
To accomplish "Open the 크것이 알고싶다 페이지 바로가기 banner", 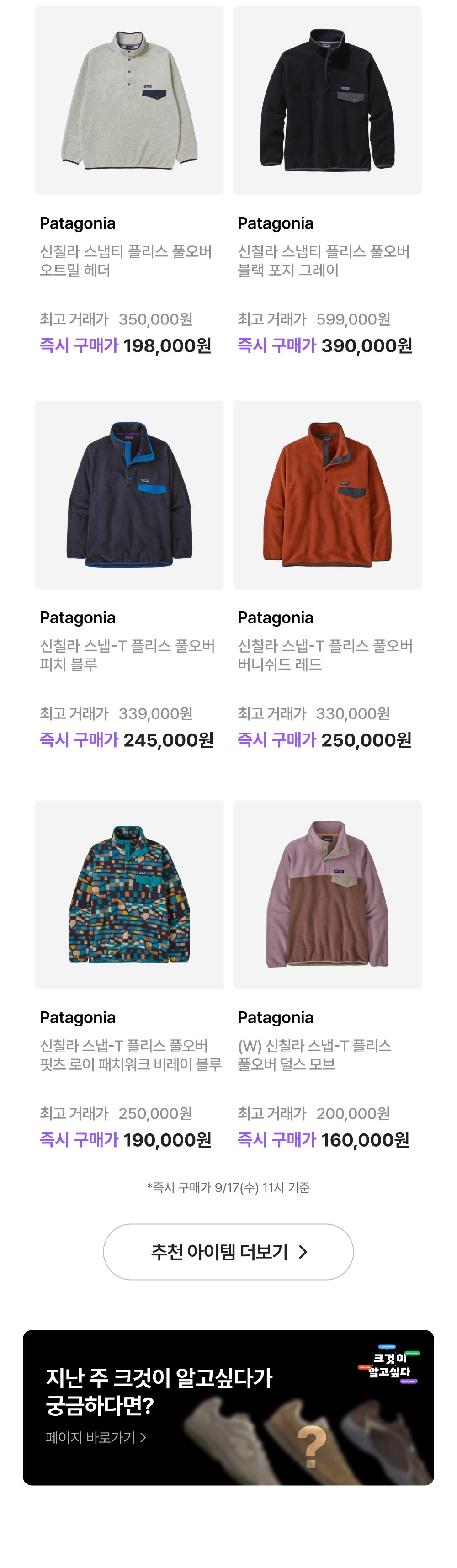I will 228,1408.
